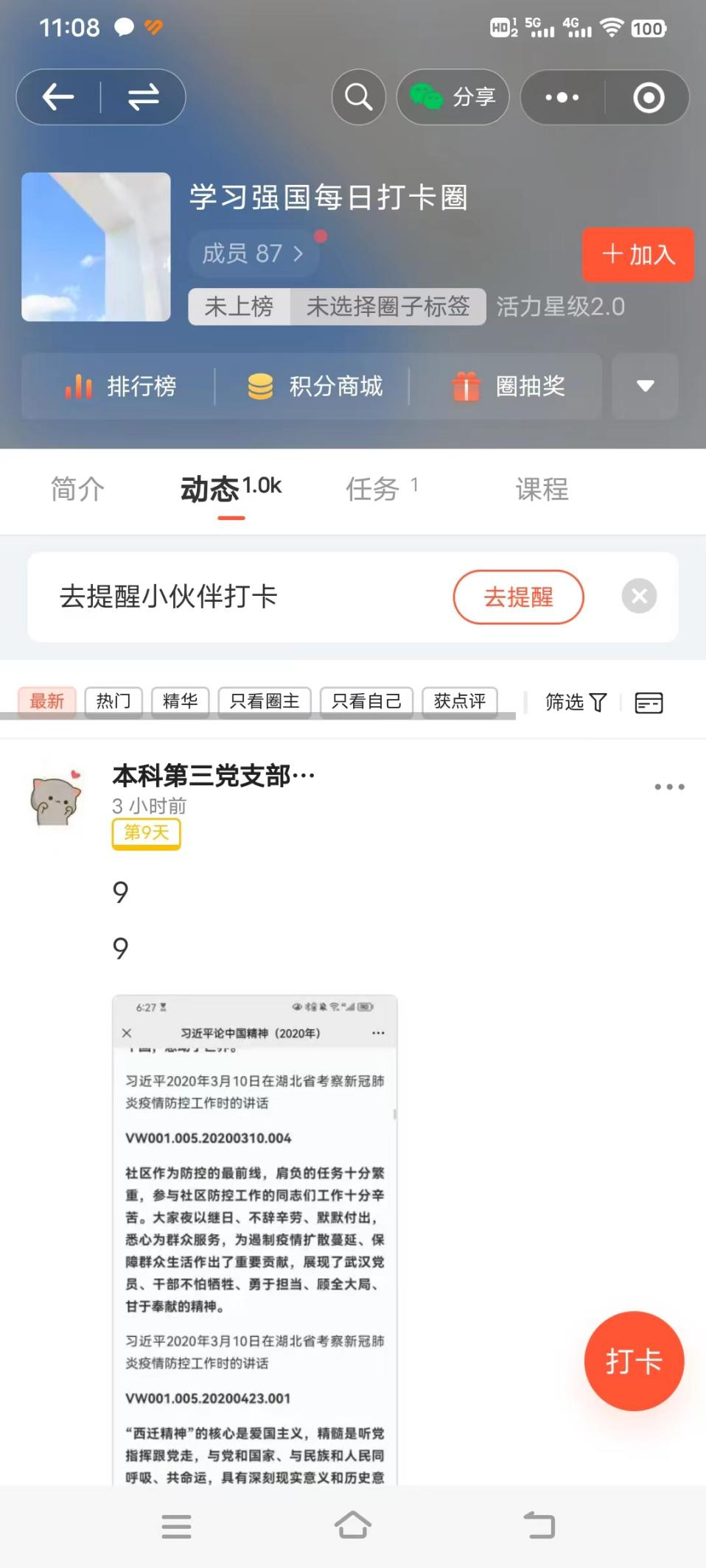Expand the dropdown arrow beside 圈抽奖

pos(645,386)
